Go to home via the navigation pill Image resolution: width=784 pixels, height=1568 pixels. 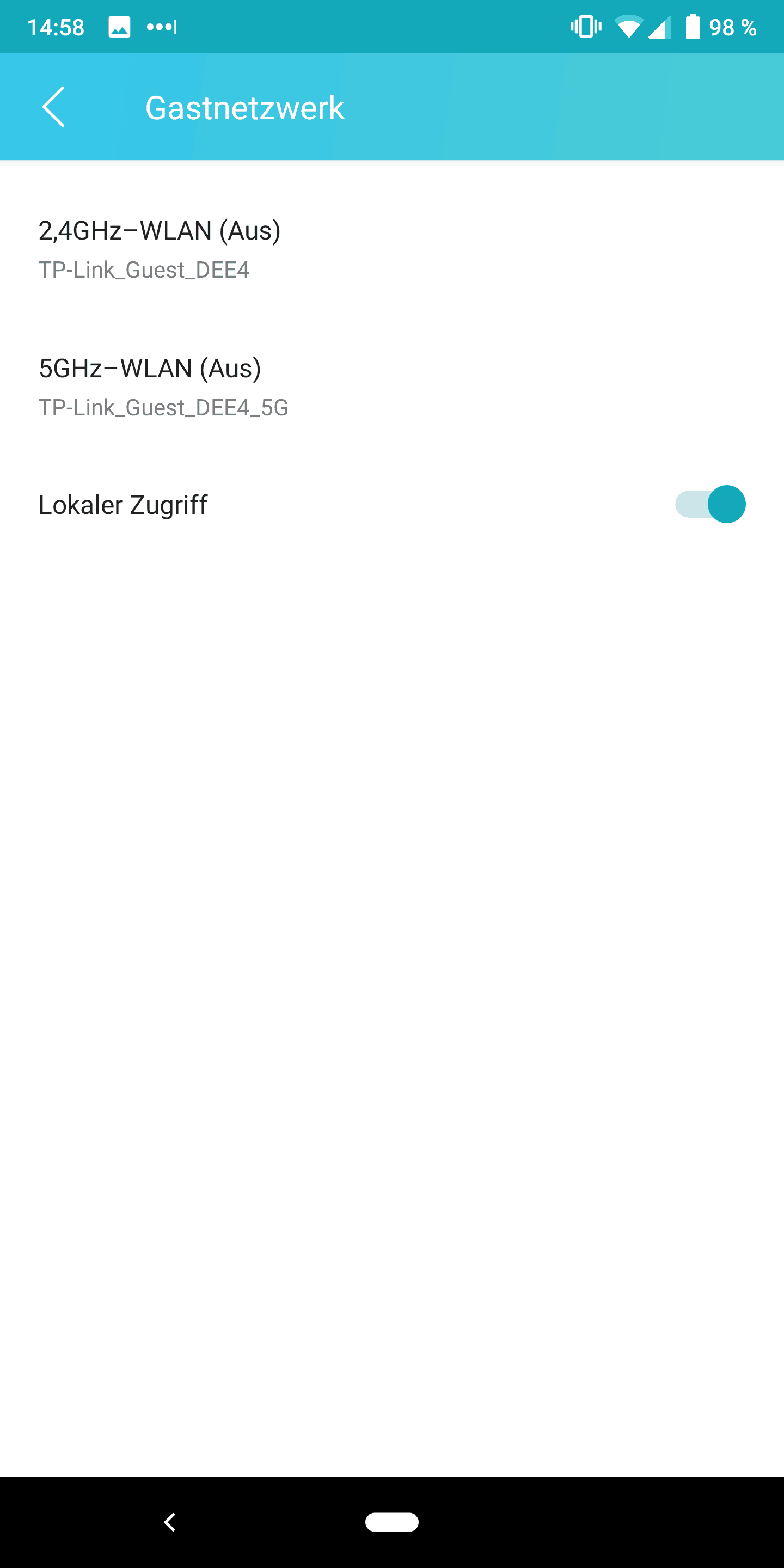tap(391, 1522)
